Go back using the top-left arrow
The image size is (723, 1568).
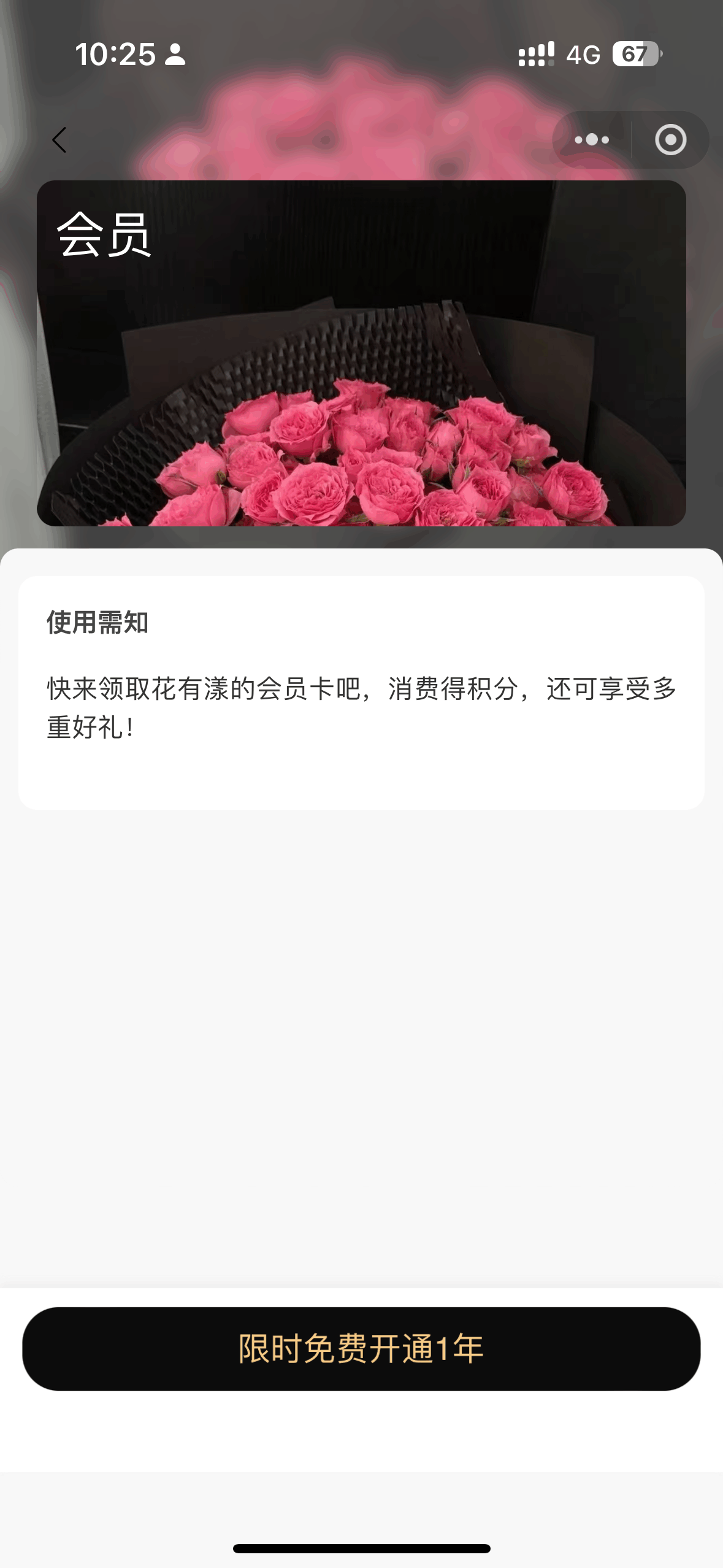[x=59, y=140]
